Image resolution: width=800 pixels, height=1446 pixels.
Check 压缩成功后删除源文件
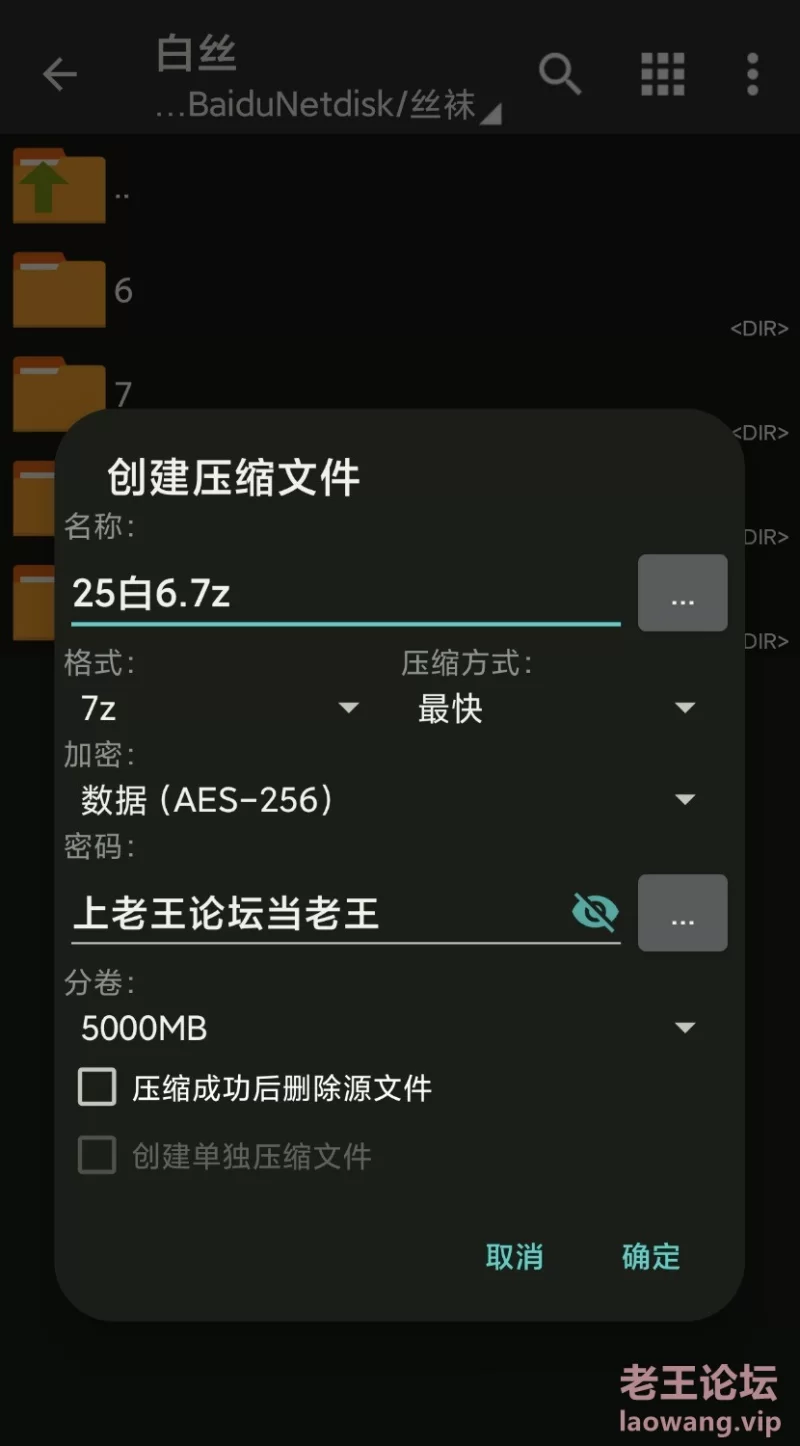[x=98, y=1087]
